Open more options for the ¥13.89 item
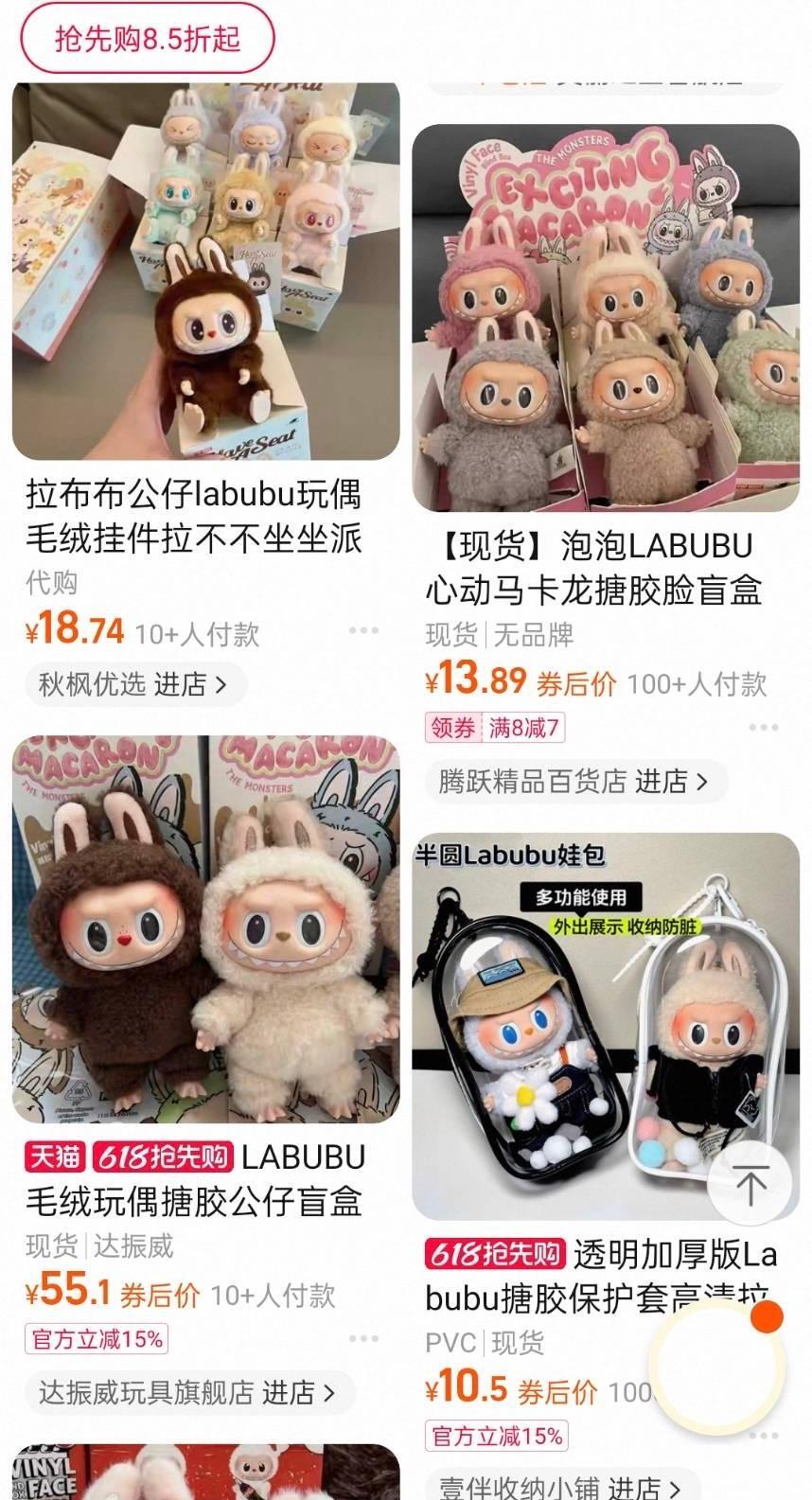Screen dimensions: 812x1500 763,728
